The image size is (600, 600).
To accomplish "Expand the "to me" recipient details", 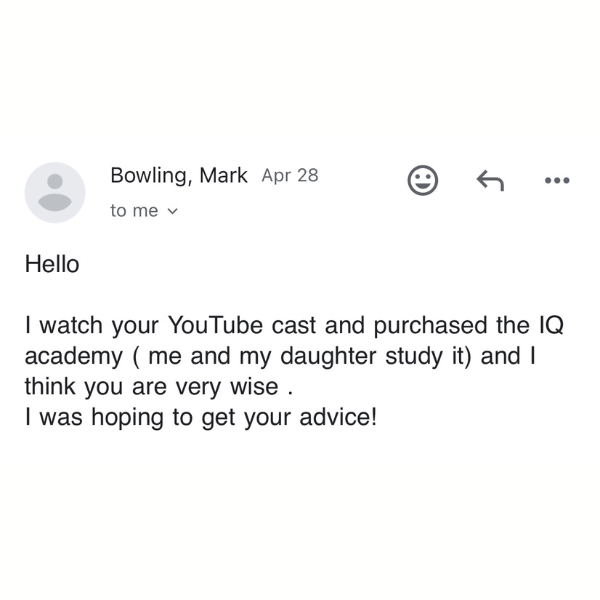I will click(x=171, y=211).
